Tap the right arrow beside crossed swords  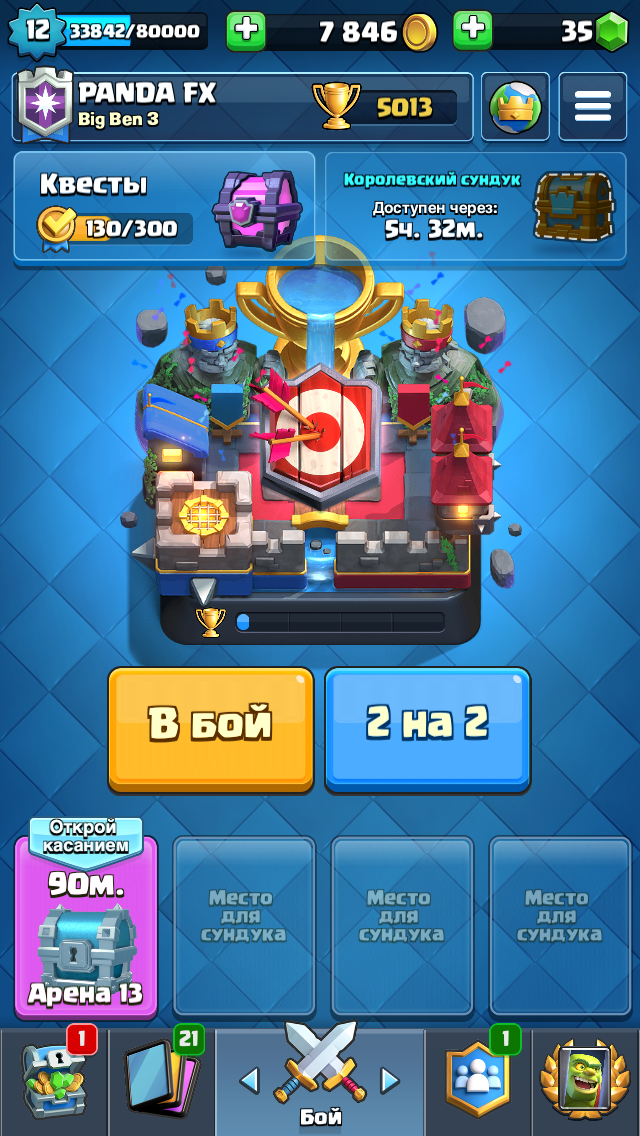pyautogui.click(x=390, y=1081)
